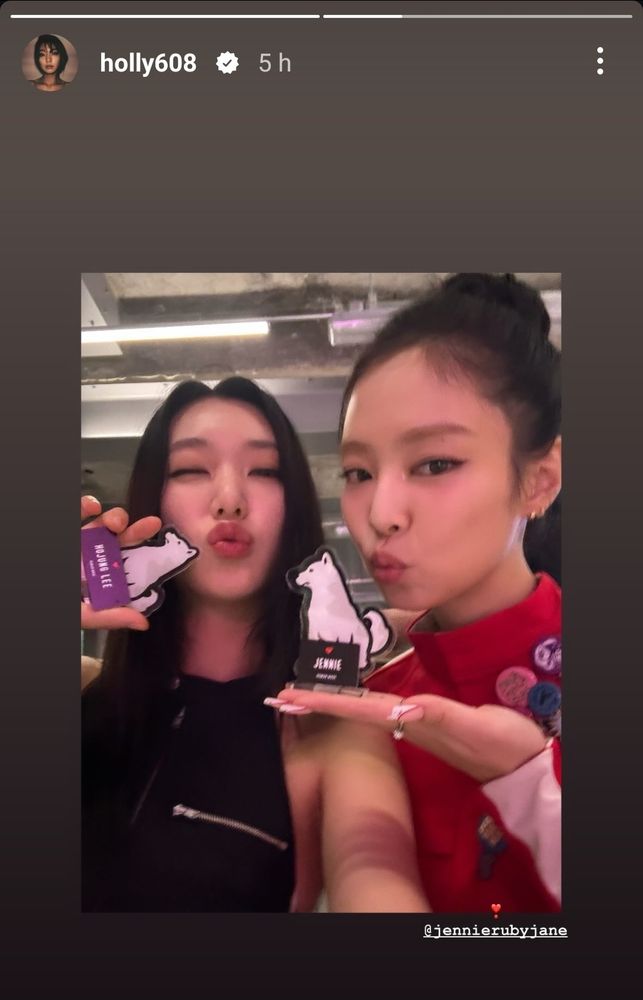The image size is (643, 1000).
Task: Open the @jennierubyjane mention
Action: coord(495,930)
